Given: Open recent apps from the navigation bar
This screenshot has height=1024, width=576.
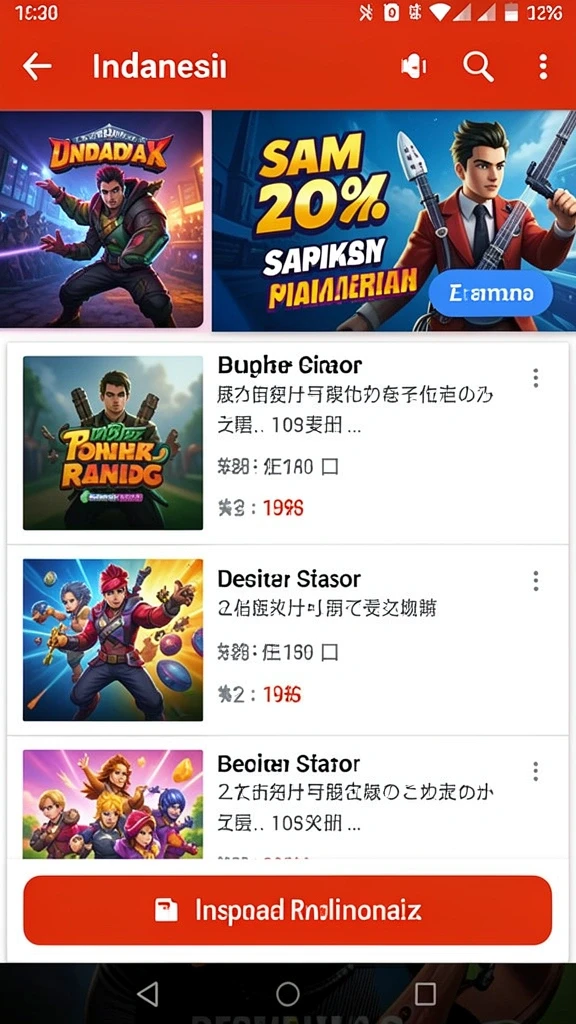Looking at the screenshot, I should coord(425,994).
